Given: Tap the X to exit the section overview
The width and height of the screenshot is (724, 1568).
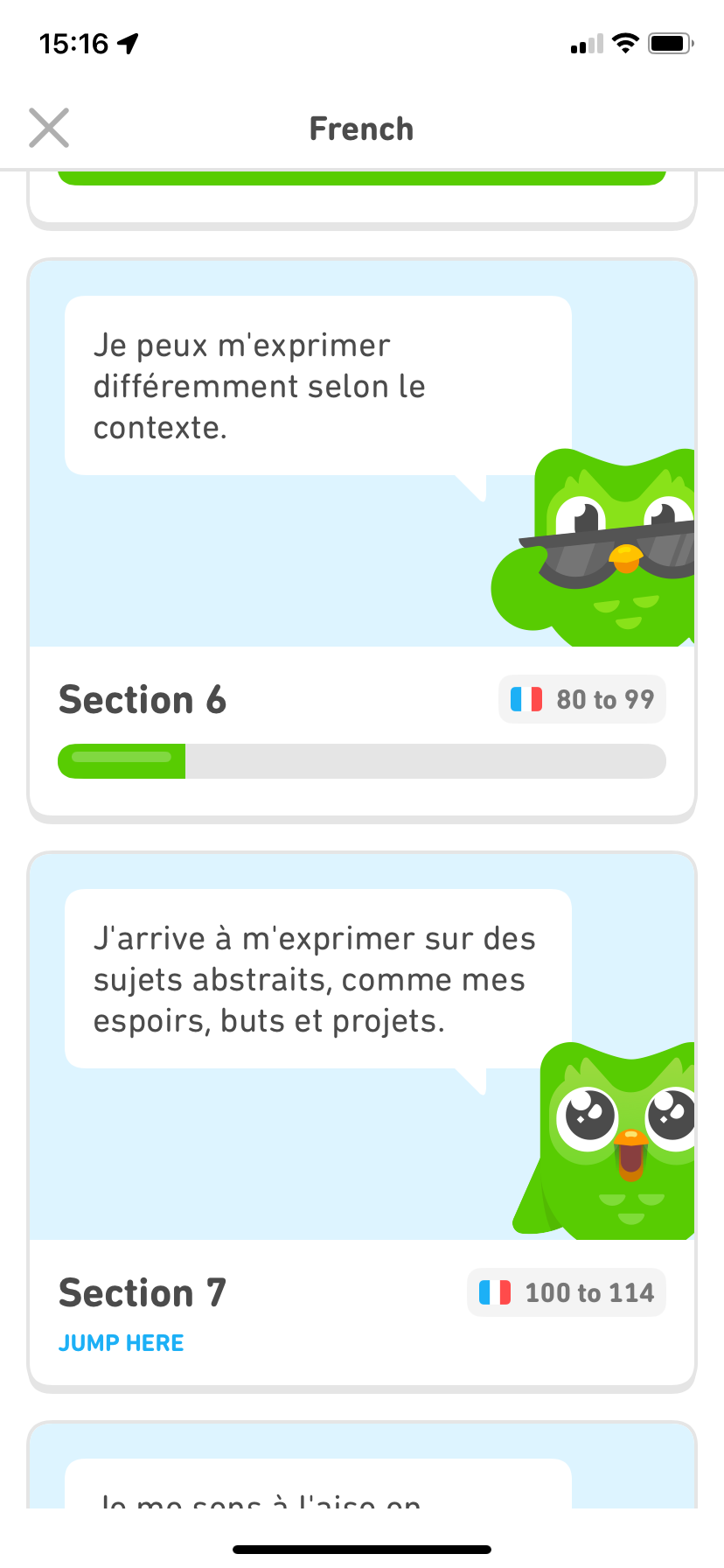Looking at the screenshot, I should click(49, 128).
